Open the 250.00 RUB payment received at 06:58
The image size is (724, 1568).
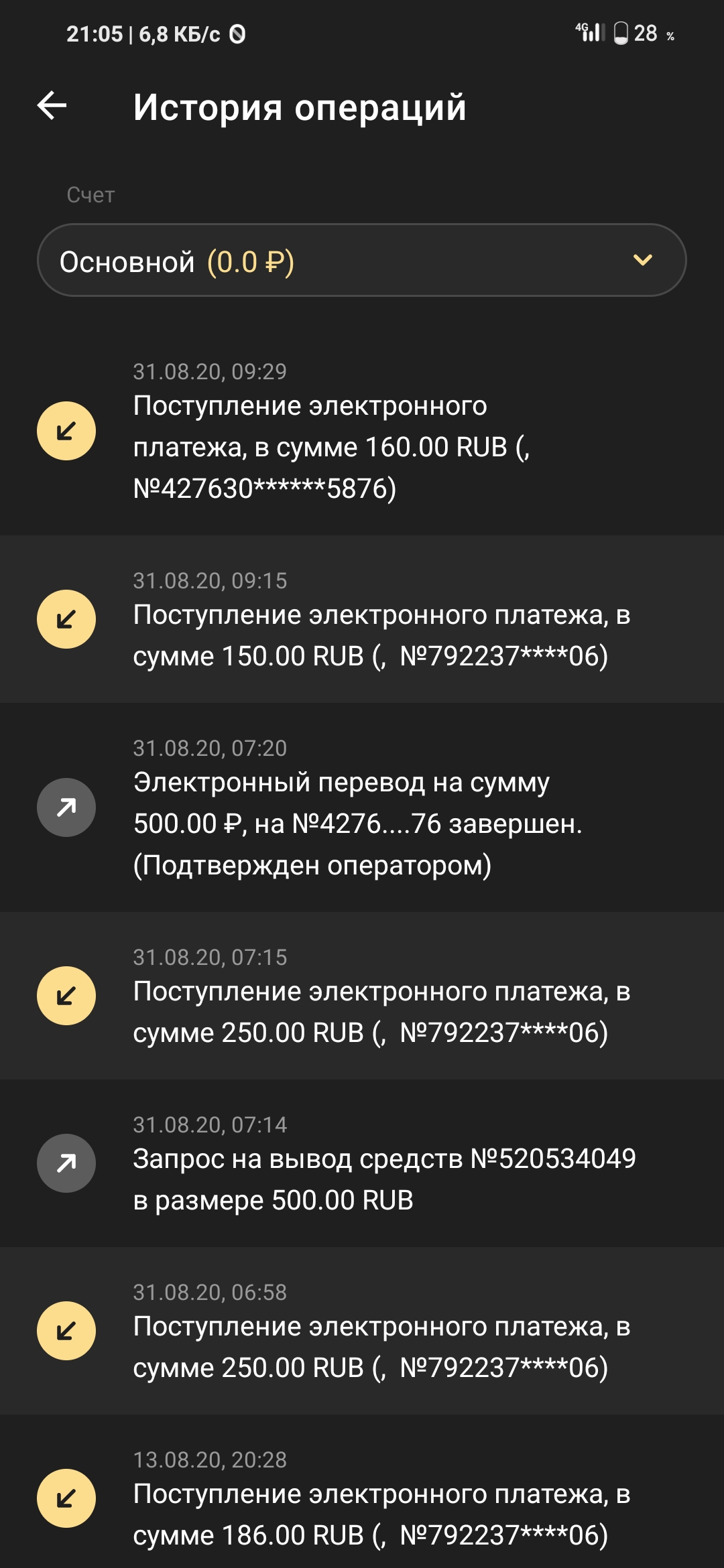pyautogui.click(x=362, y=1331)
